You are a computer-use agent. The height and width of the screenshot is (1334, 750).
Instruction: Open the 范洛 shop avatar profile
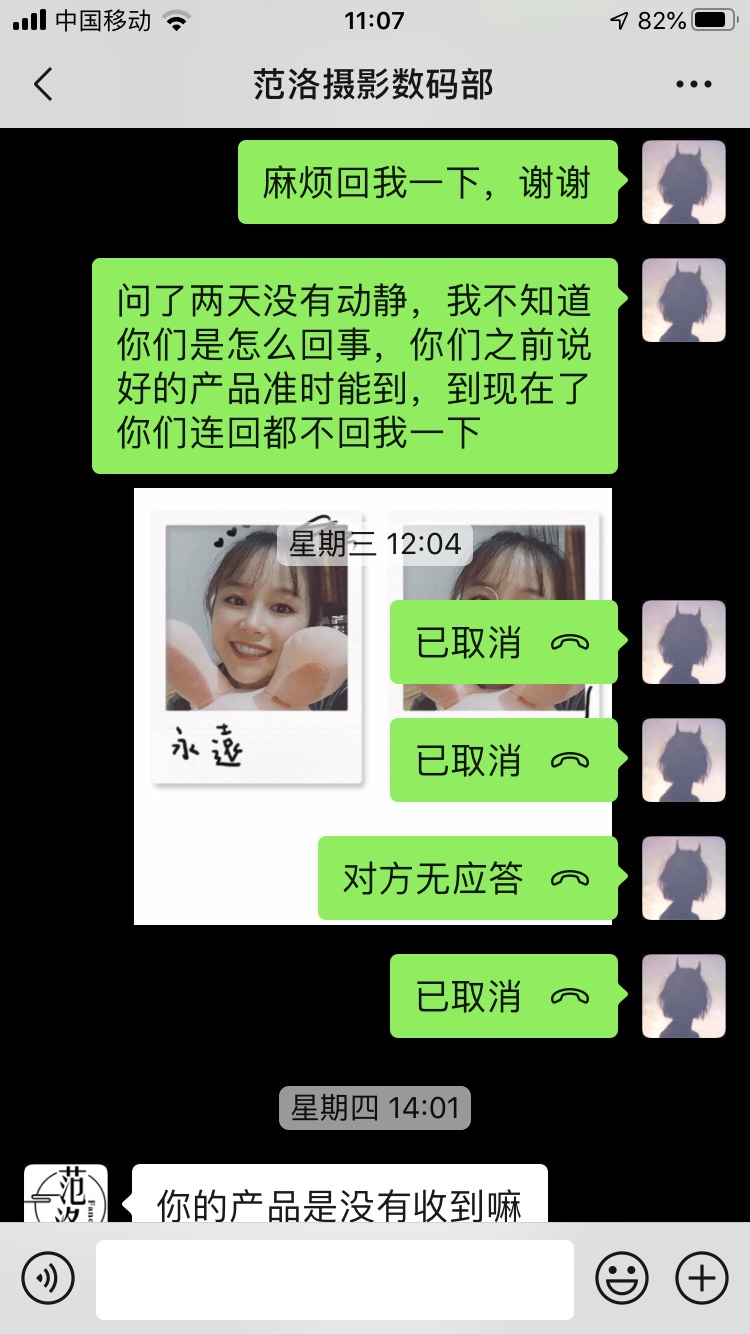[x=66, y=1192]
